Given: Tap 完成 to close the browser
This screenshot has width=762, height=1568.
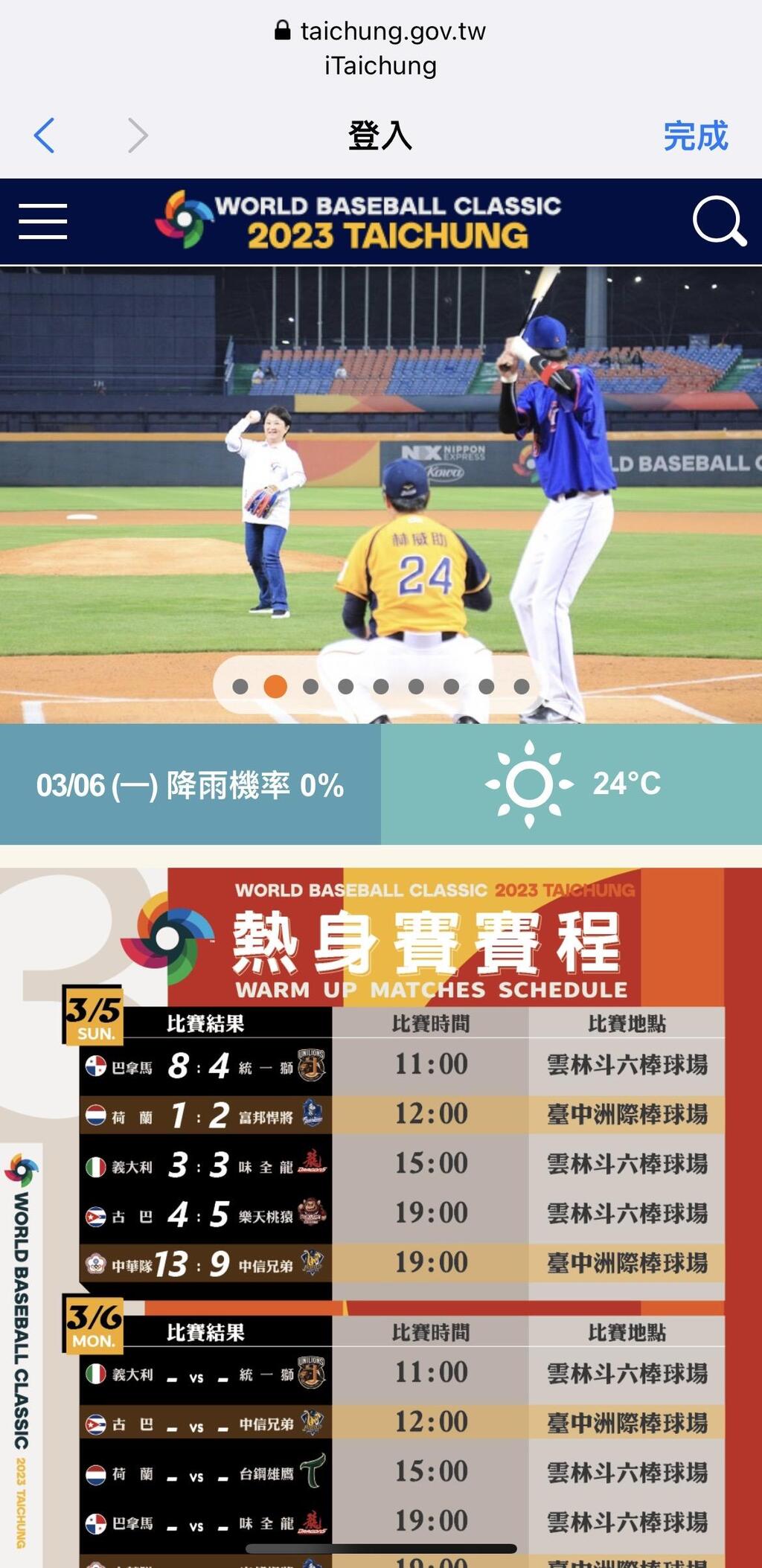Looking at the screenshot, I should click(x=695, y=135).
